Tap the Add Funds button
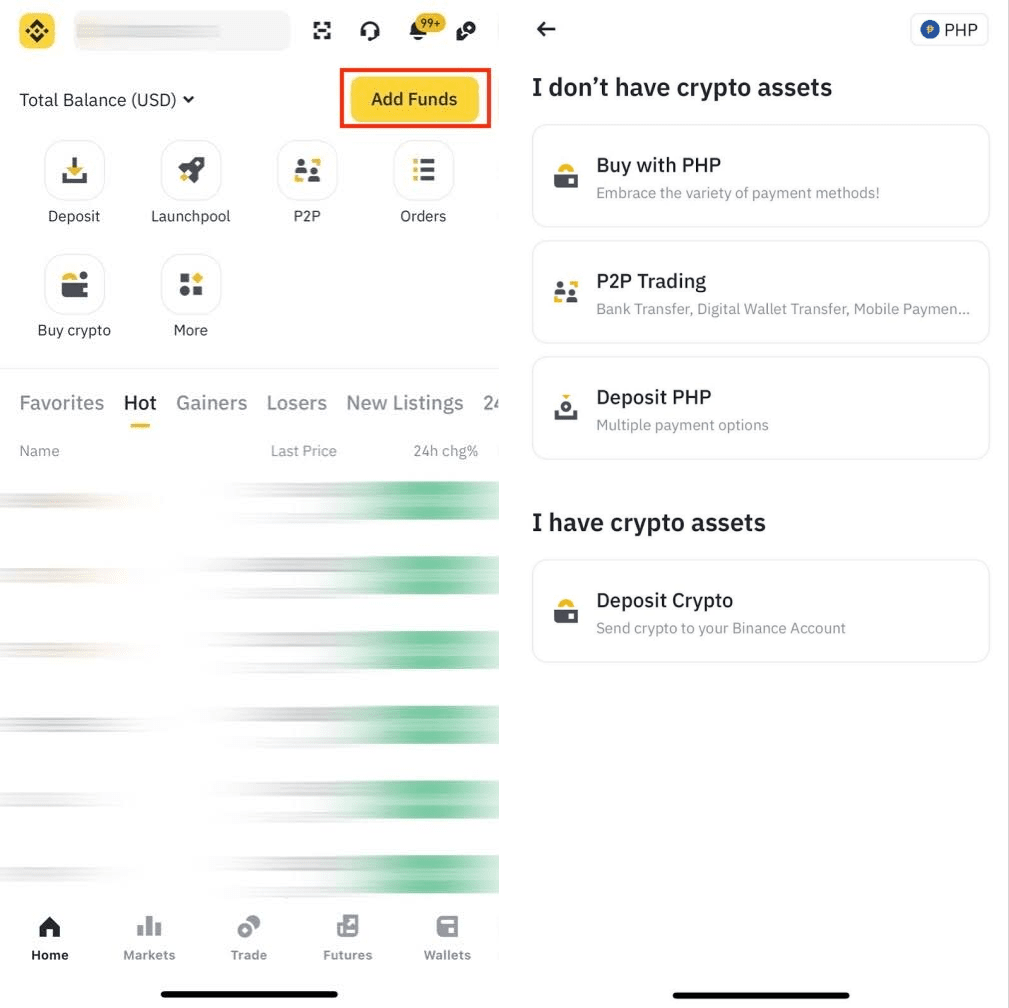 point(414,99)
